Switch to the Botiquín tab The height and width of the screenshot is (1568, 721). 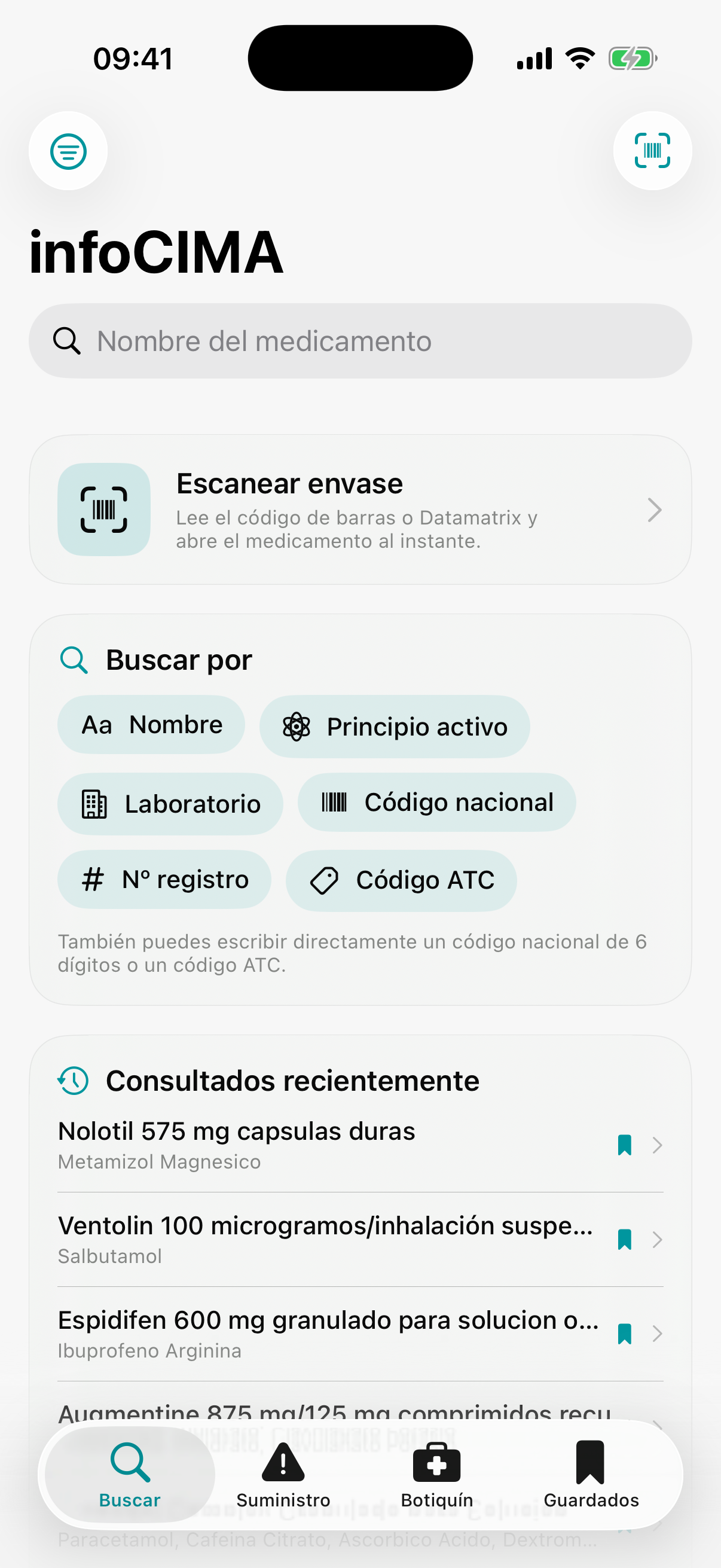click(x=437, y=1475)
